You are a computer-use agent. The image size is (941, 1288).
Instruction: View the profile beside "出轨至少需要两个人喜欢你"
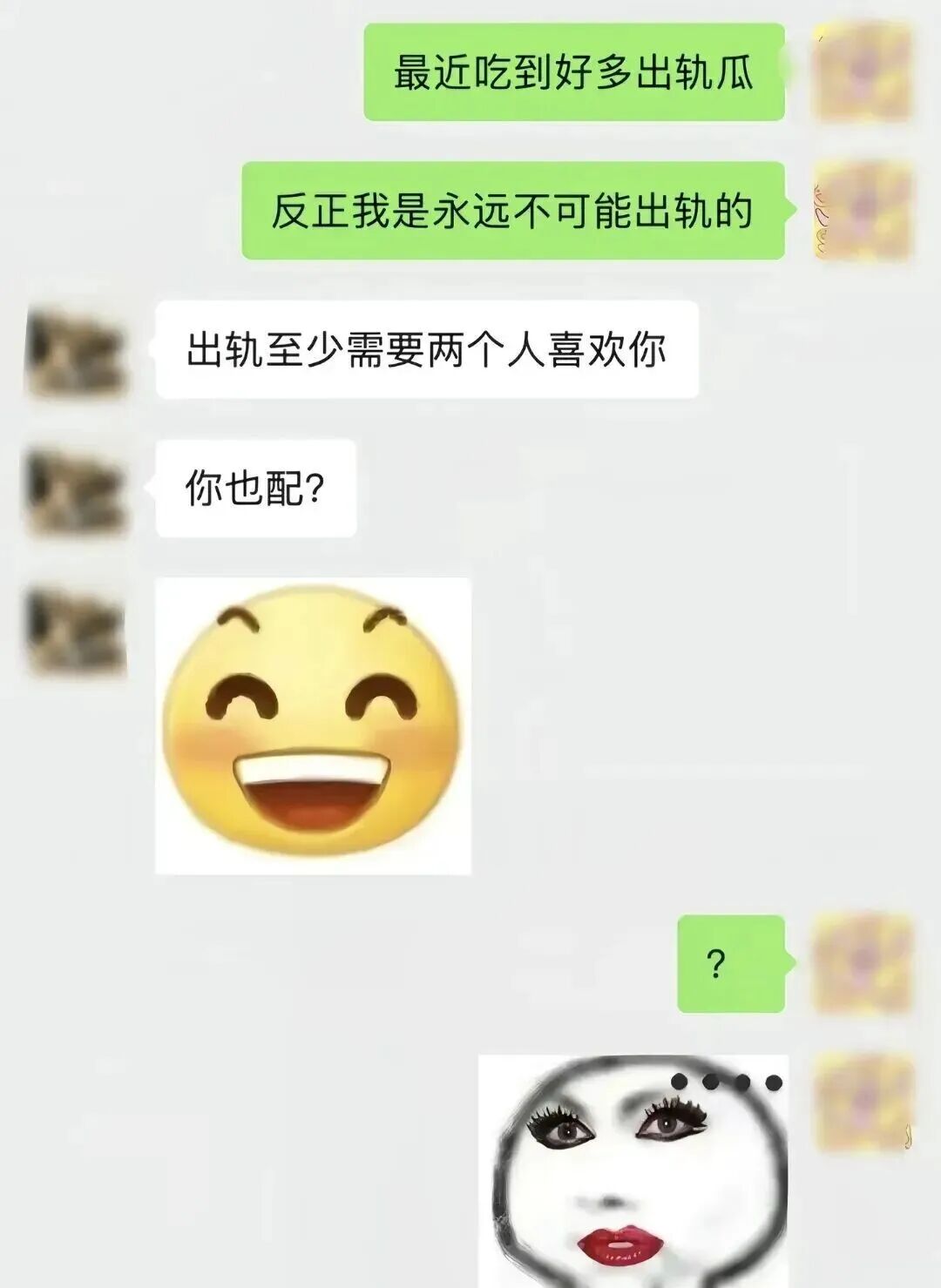pos(75,350)
